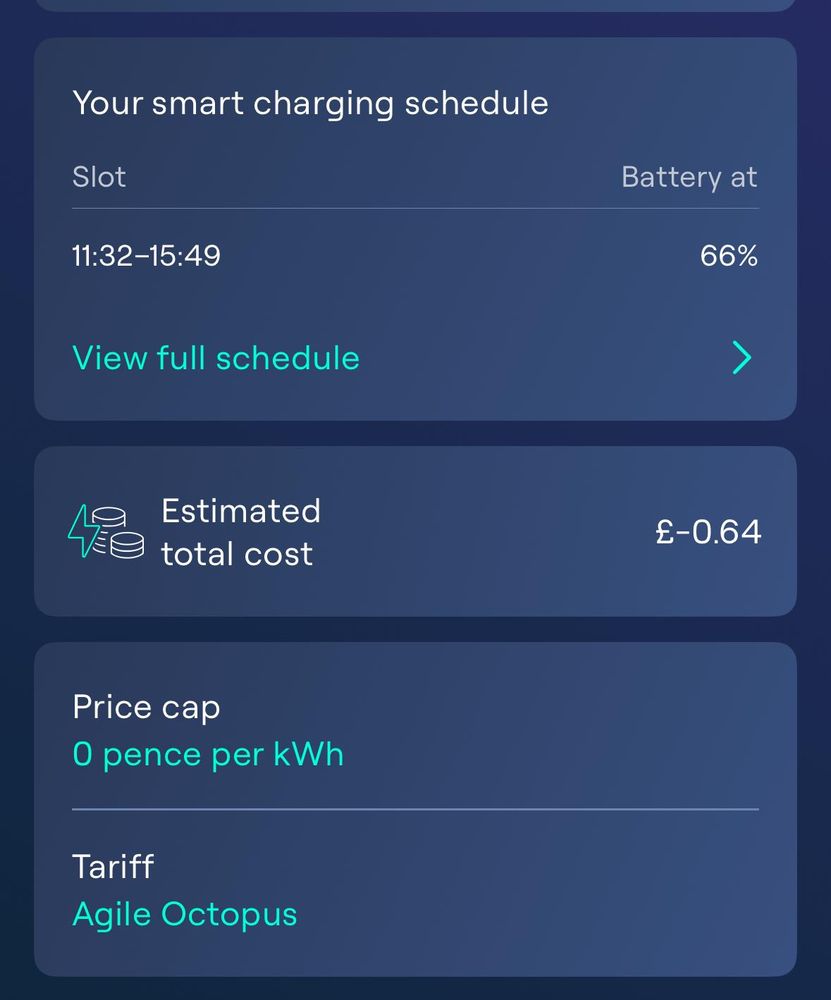Tap the Estimated total cost card
Image resolution: width=831 pixels, height=1000 pixels.
pyautogui.click(x=415, y=530)
